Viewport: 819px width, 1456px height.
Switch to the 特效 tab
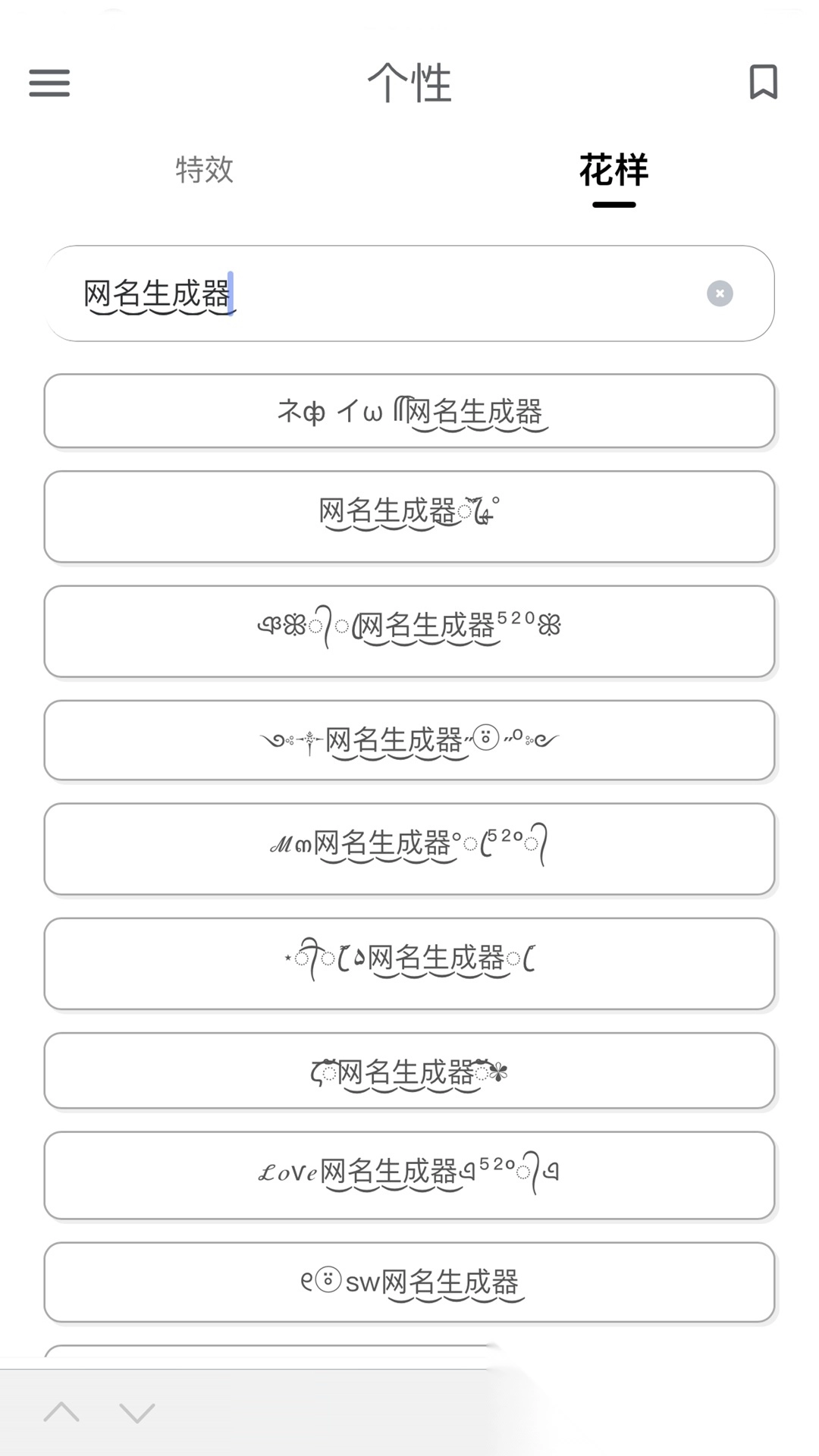point(204,169)
